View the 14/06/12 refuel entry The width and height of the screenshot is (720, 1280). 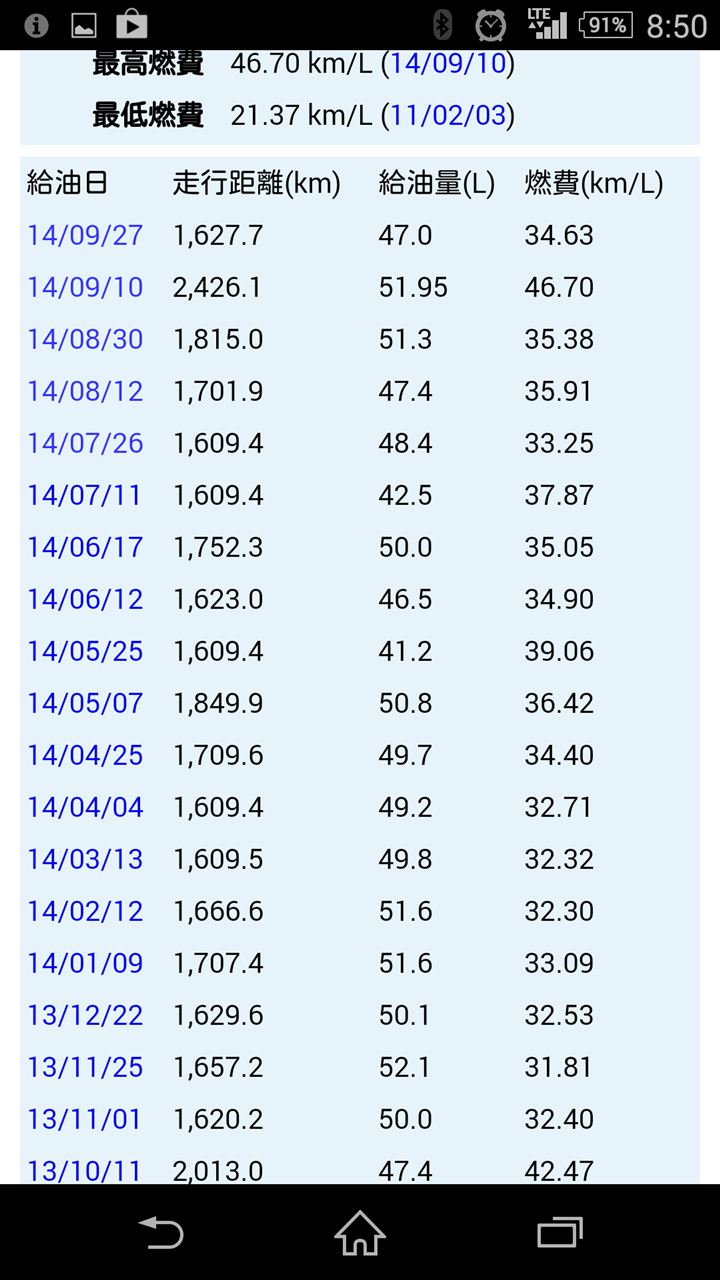(x=85, y=599)
